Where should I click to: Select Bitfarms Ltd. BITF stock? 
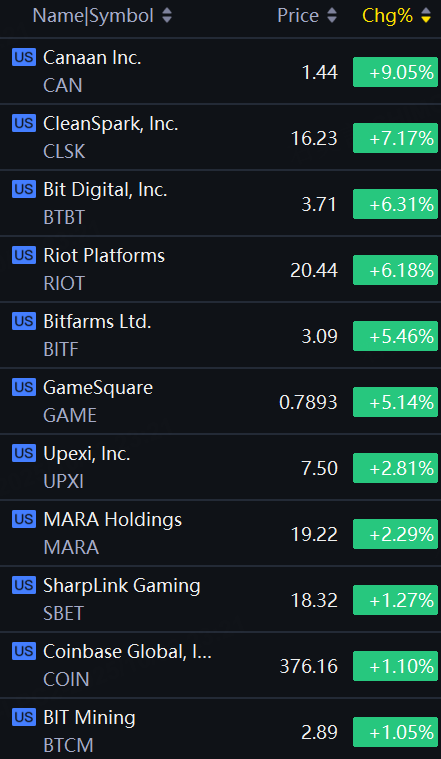click(220, 335)
